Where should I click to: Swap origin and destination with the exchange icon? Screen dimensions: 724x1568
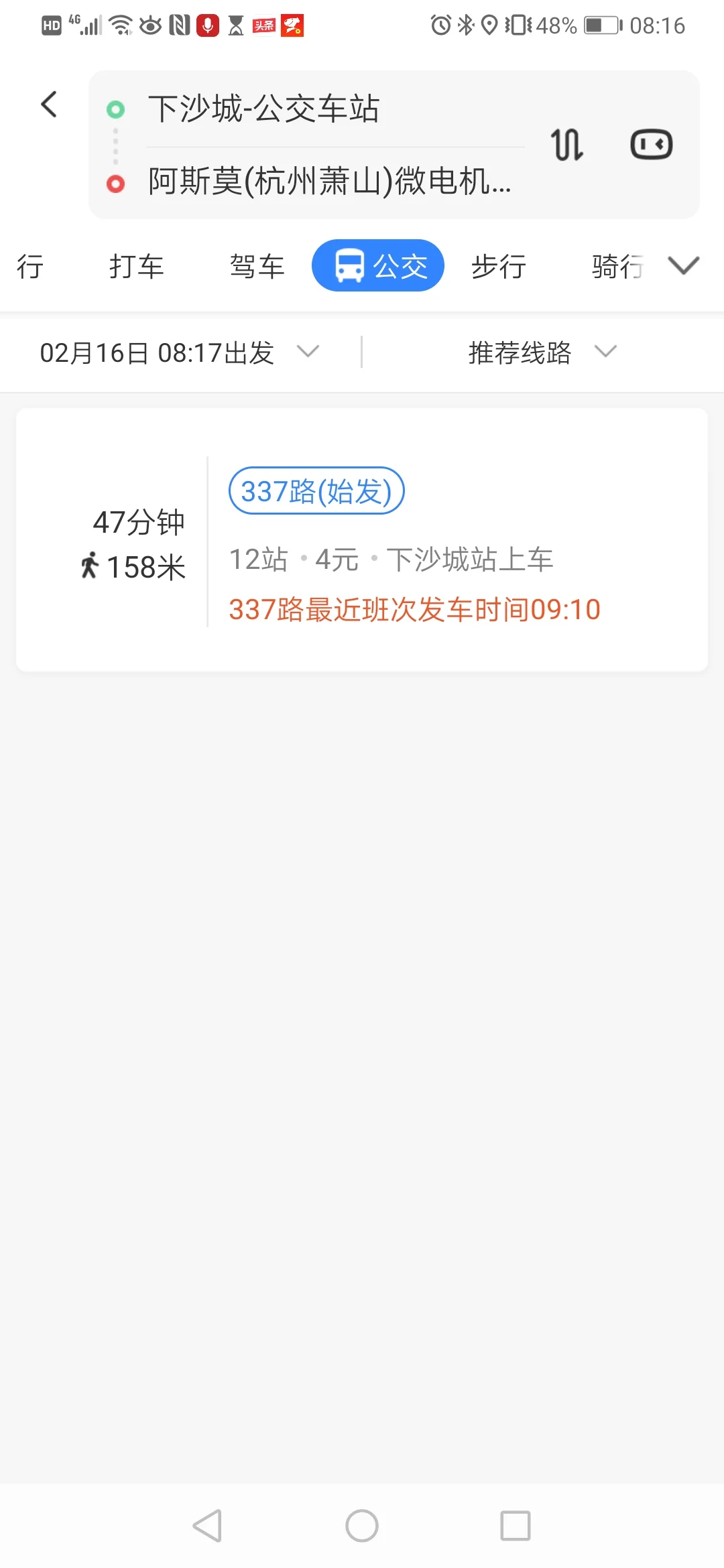tap(566, 143)
